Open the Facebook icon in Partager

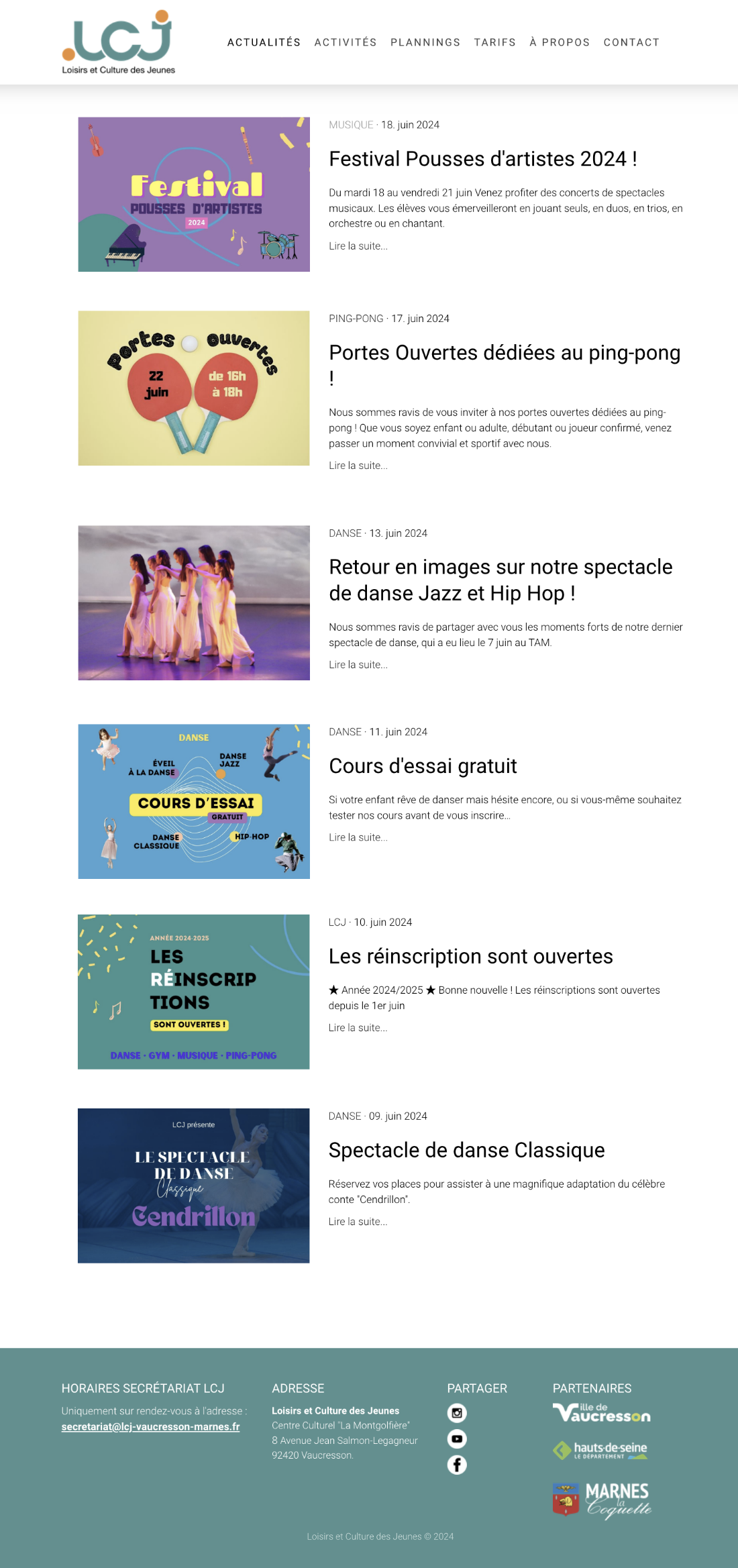click(x=457, y=1465)
